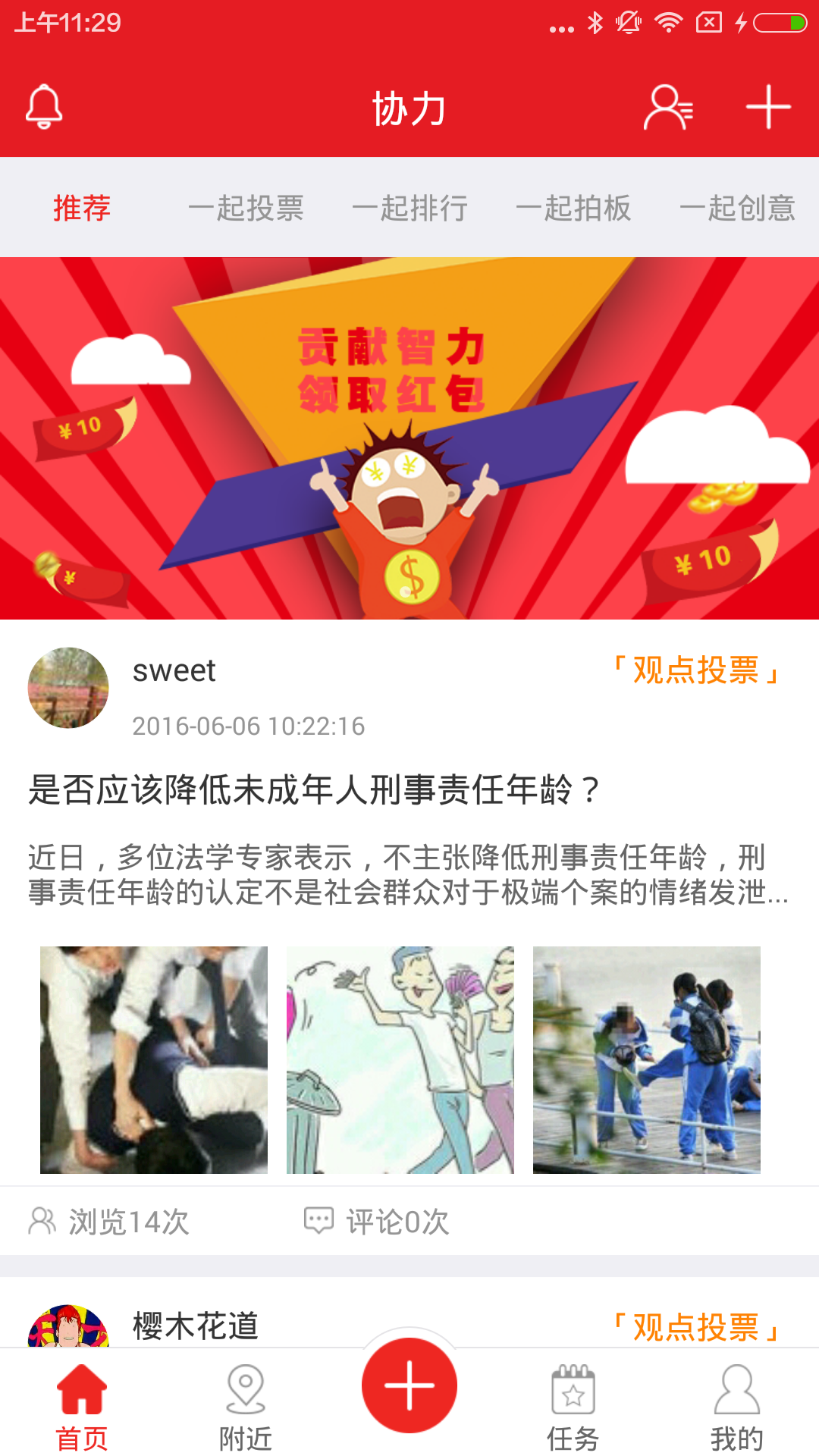Image resolution: width=819 pixels, height=1456 pixels.
Task: Open the post 是否应该降低未成年人刑事责任年龄
Action: tap(314, 790)
